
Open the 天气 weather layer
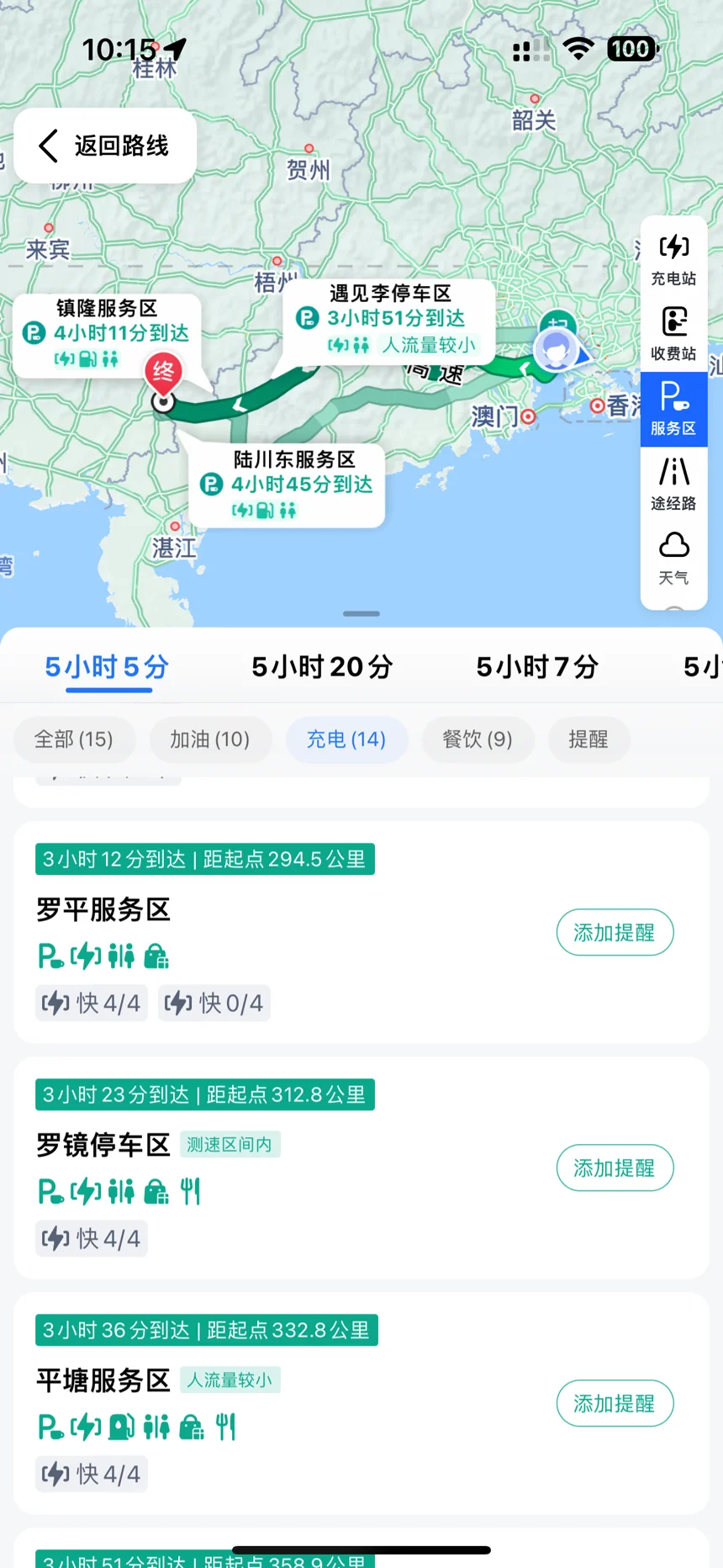click(x=673, y=558)
